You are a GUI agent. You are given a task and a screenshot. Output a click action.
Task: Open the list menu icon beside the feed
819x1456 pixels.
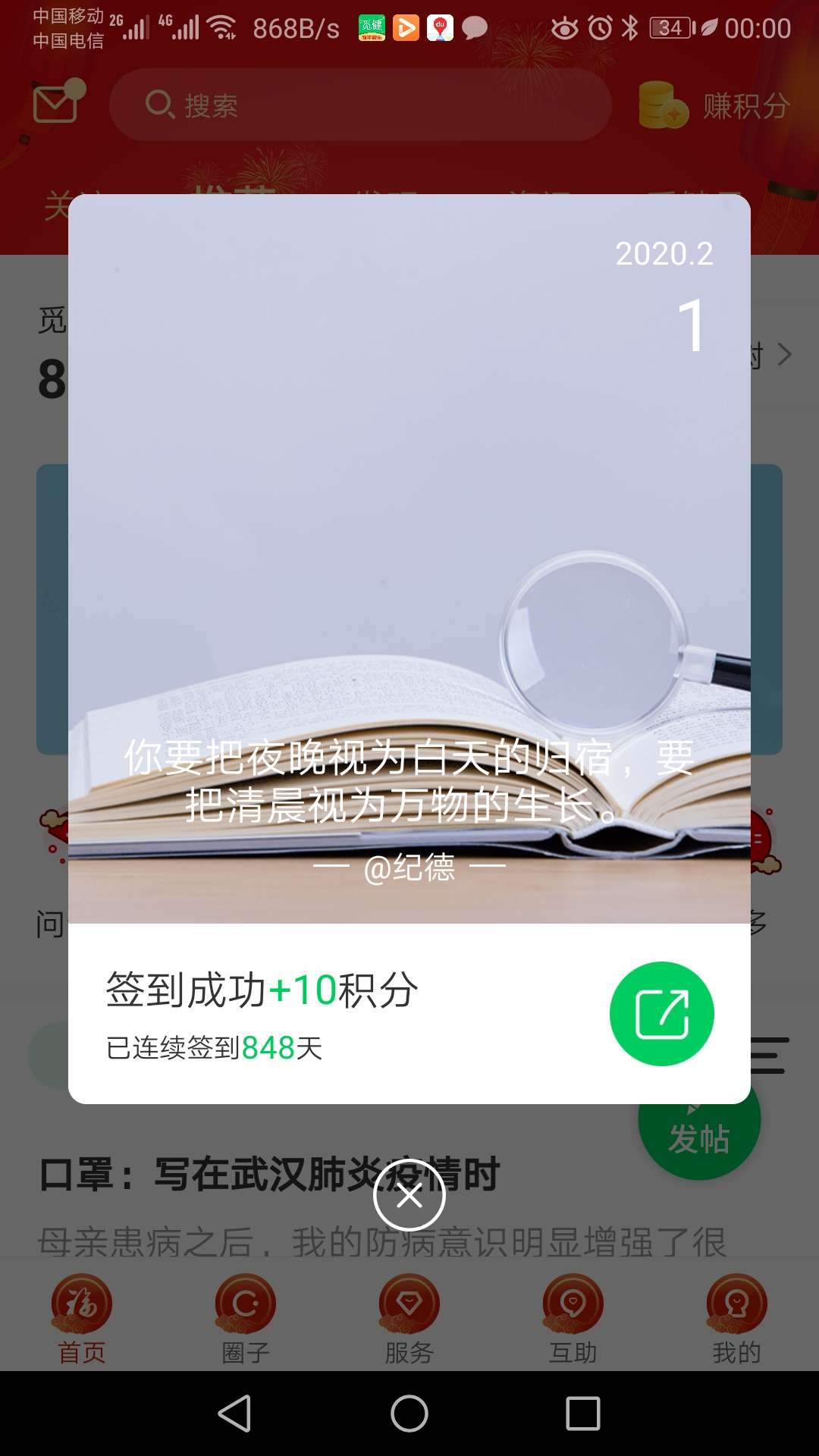coord(768,1054)
